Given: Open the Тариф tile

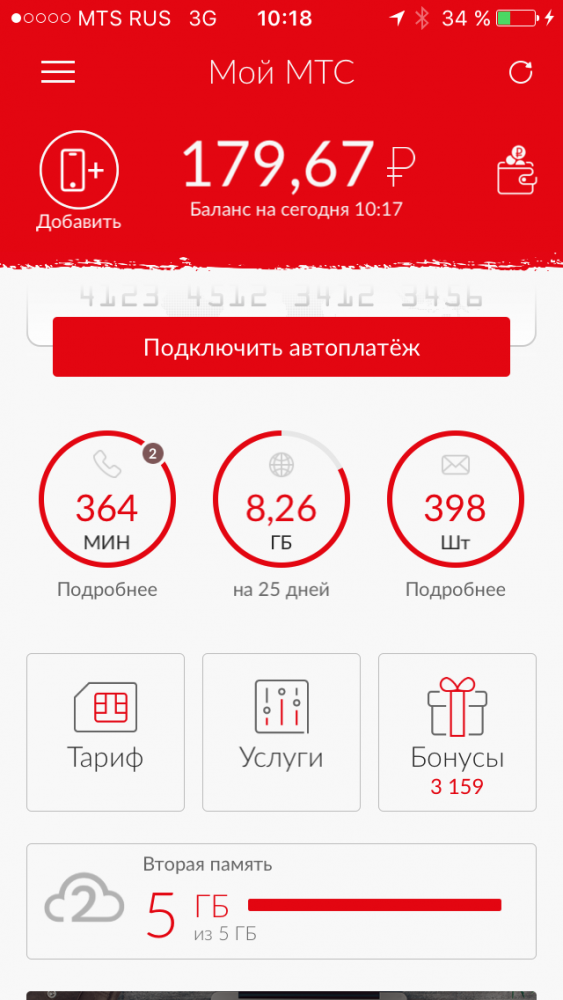Looking at the screenshot, I should coord(105,732).
